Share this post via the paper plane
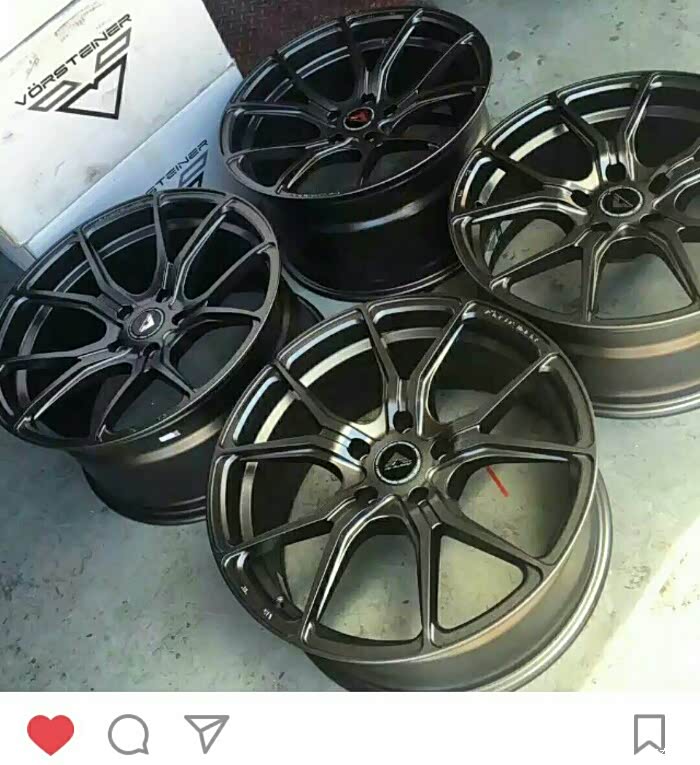The width and height of the screenshot is (700, 765). click(x=207, y=733)
